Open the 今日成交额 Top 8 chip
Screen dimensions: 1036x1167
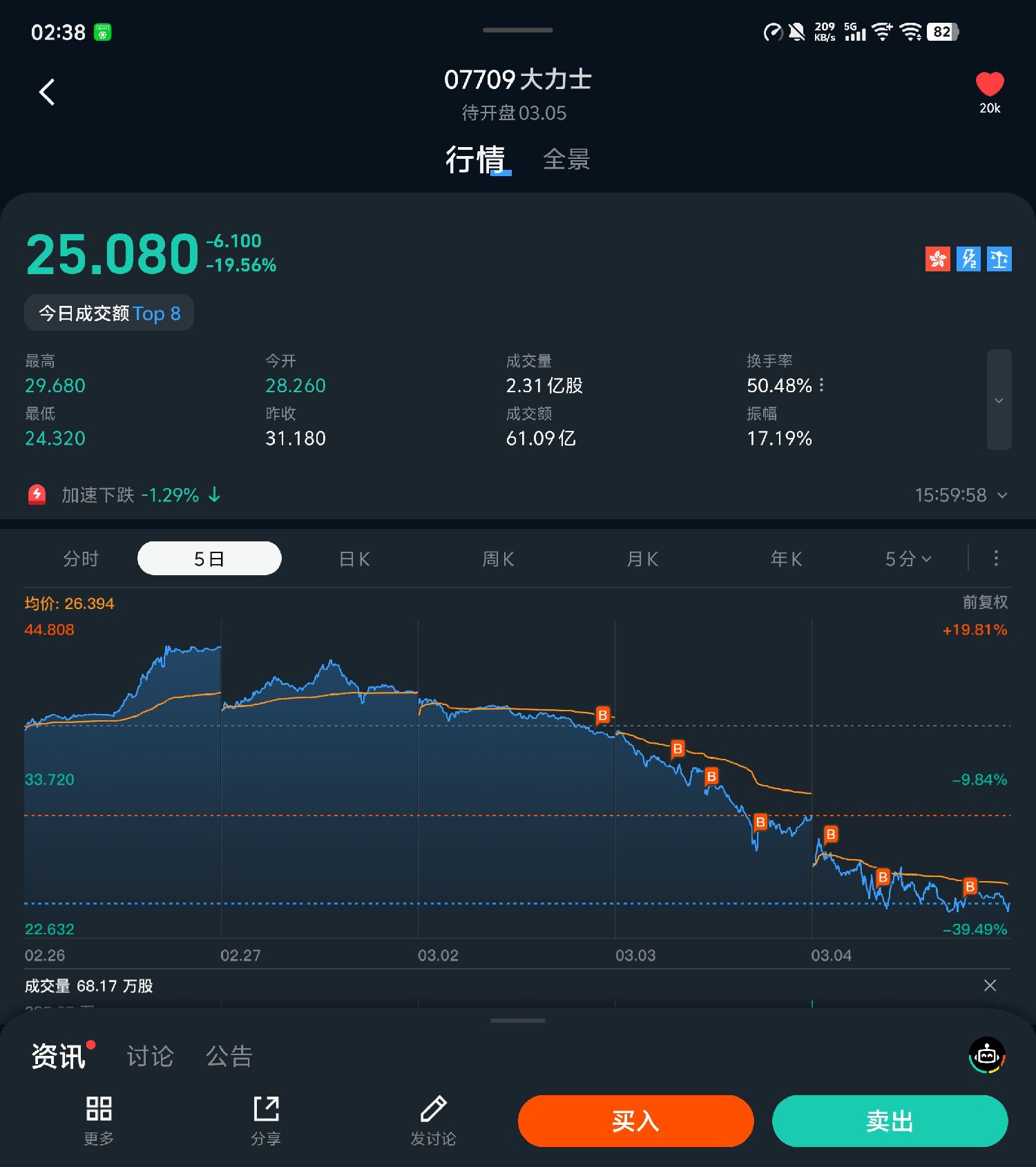109,314
